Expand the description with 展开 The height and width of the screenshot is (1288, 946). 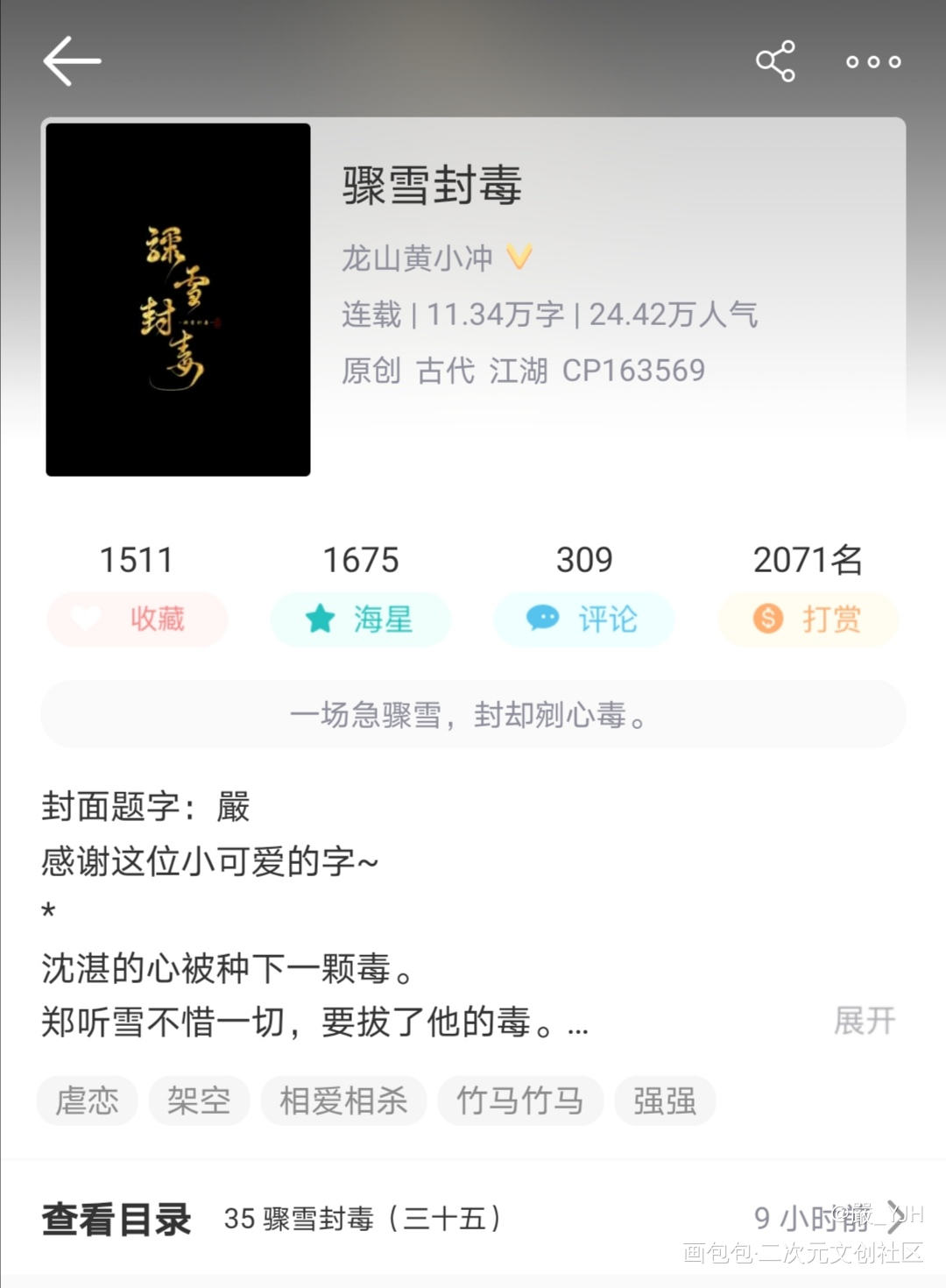865,1021
